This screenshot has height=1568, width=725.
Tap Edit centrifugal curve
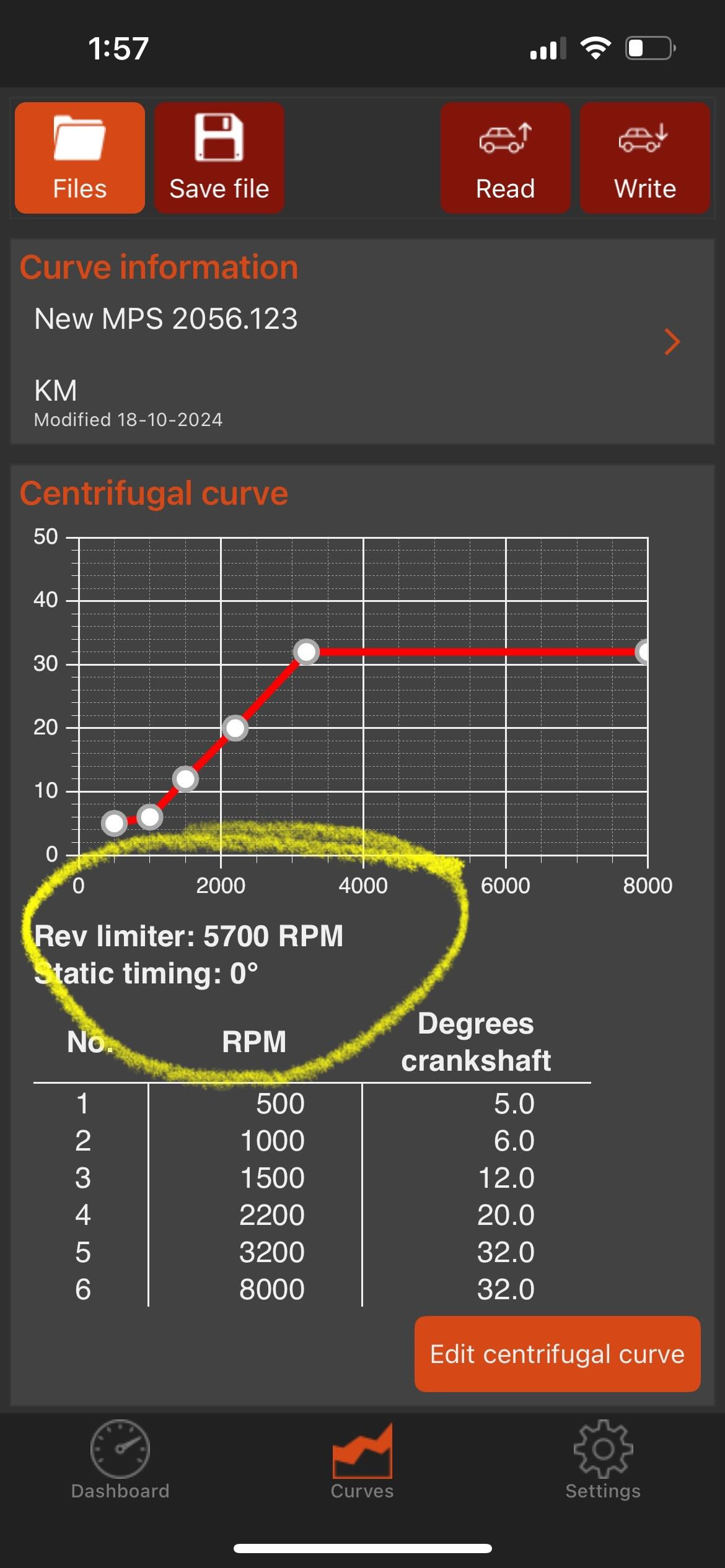coord(558,1354)
